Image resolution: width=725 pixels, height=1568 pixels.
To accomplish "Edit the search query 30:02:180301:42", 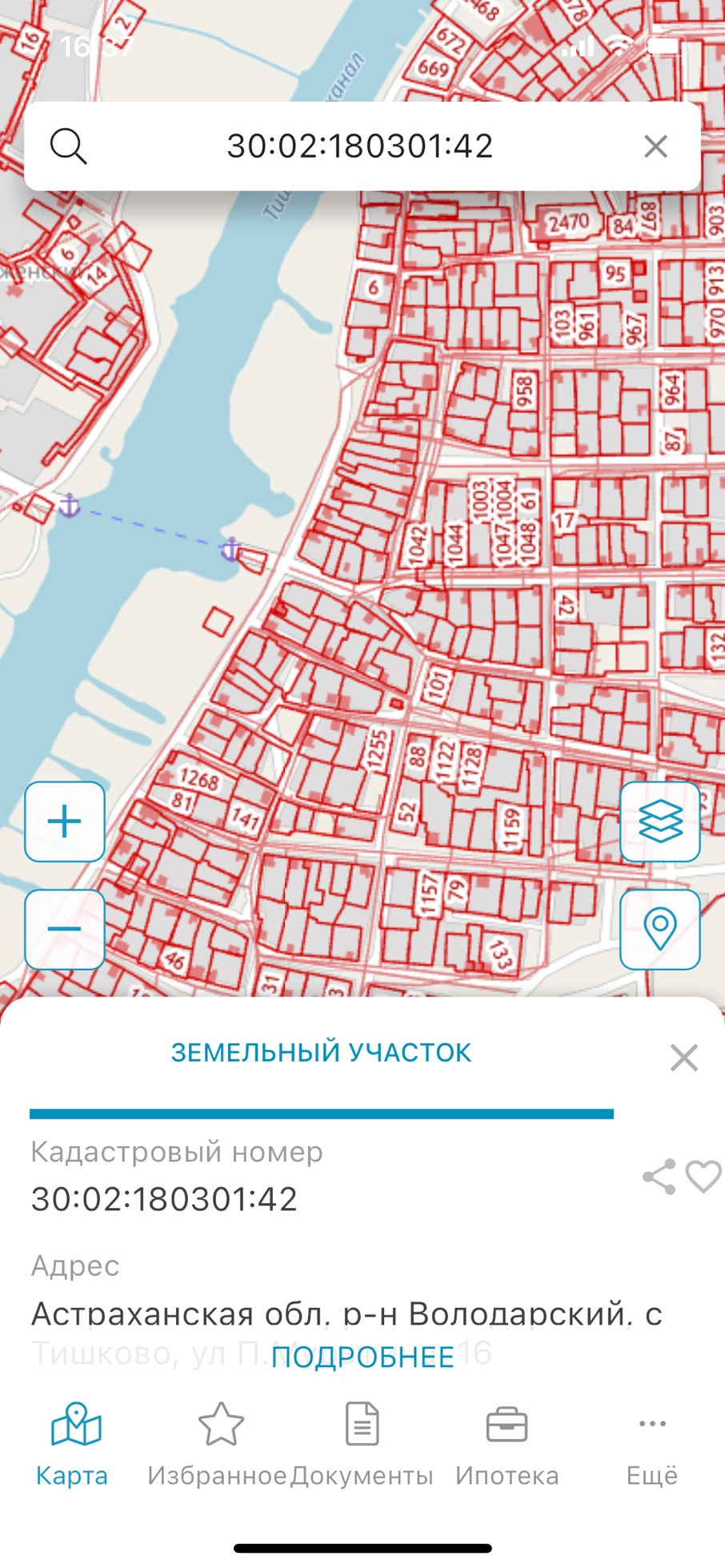I will 359,146.
